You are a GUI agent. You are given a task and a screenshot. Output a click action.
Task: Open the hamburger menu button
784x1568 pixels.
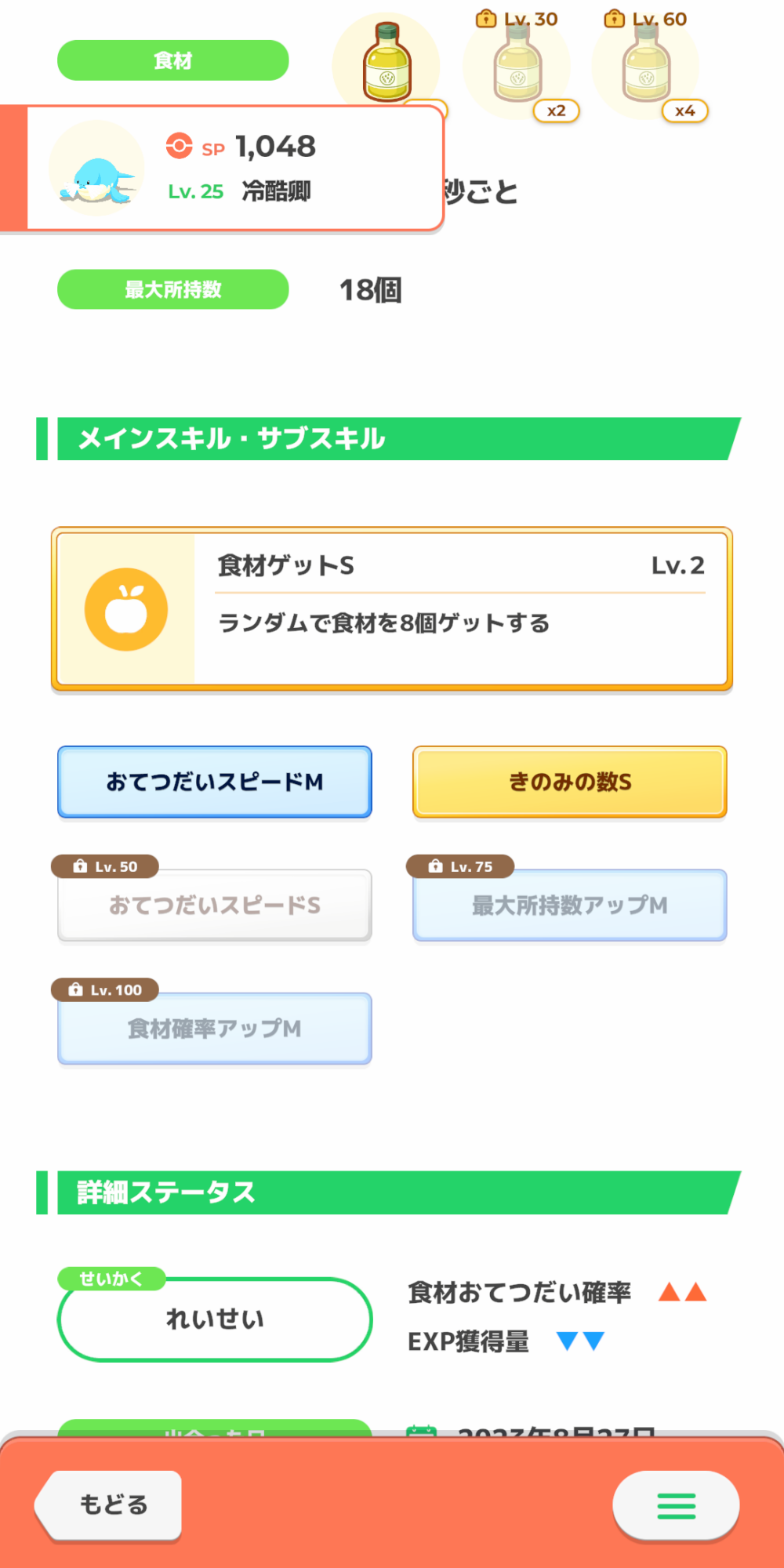(676, 1505)
